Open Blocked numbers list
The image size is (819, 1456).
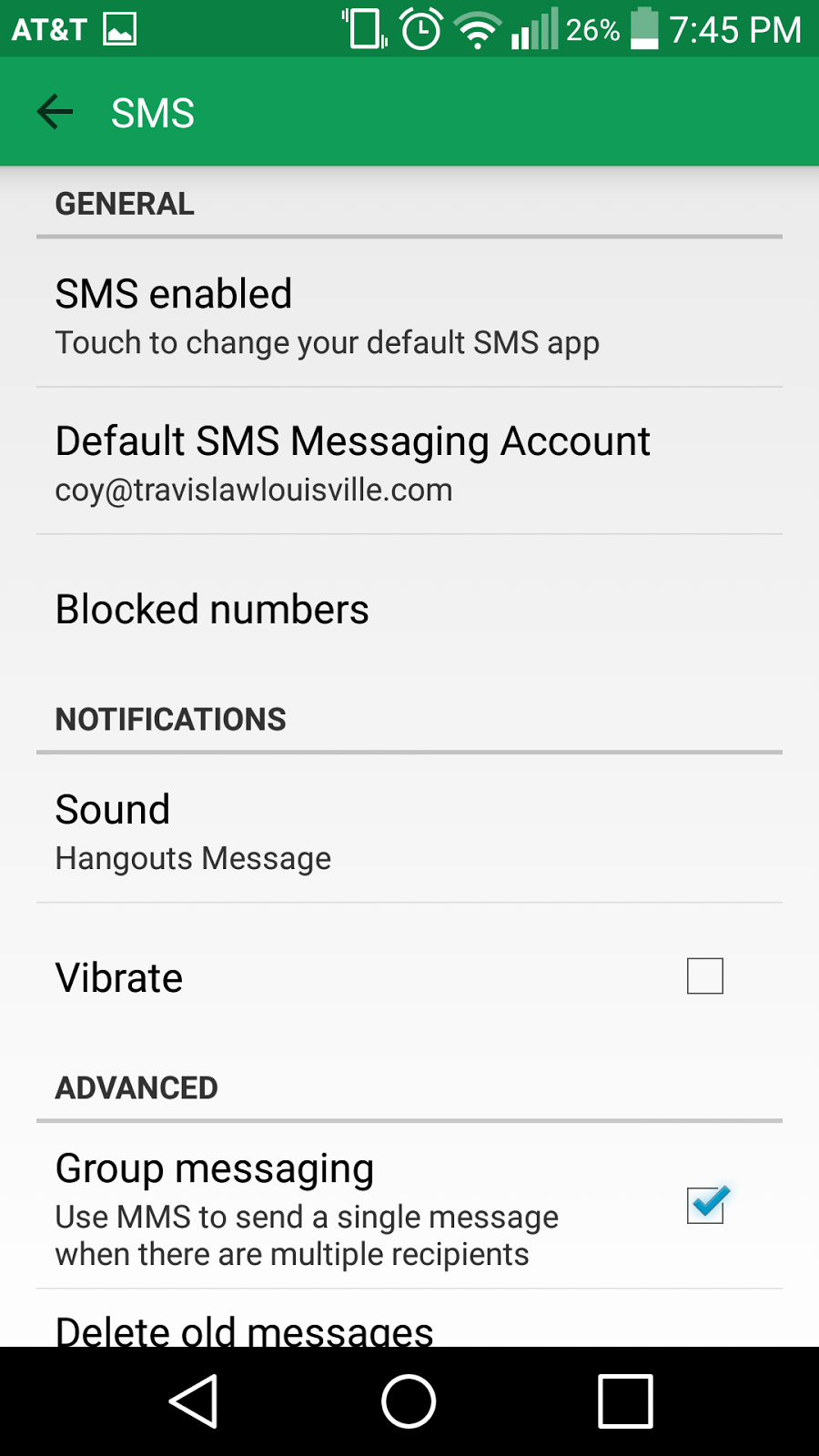[x=409, y=610]
